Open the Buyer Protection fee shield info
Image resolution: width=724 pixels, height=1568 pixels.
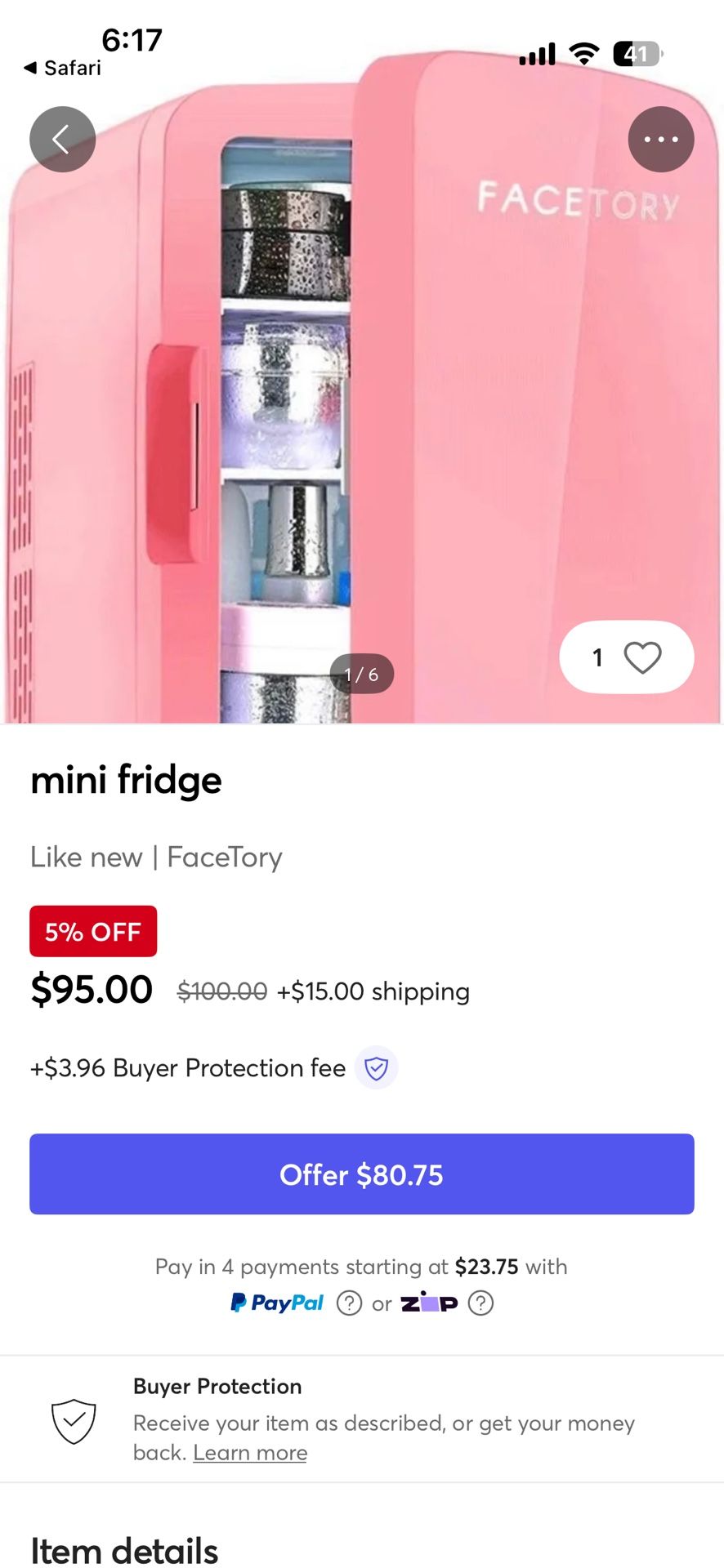376,1067
